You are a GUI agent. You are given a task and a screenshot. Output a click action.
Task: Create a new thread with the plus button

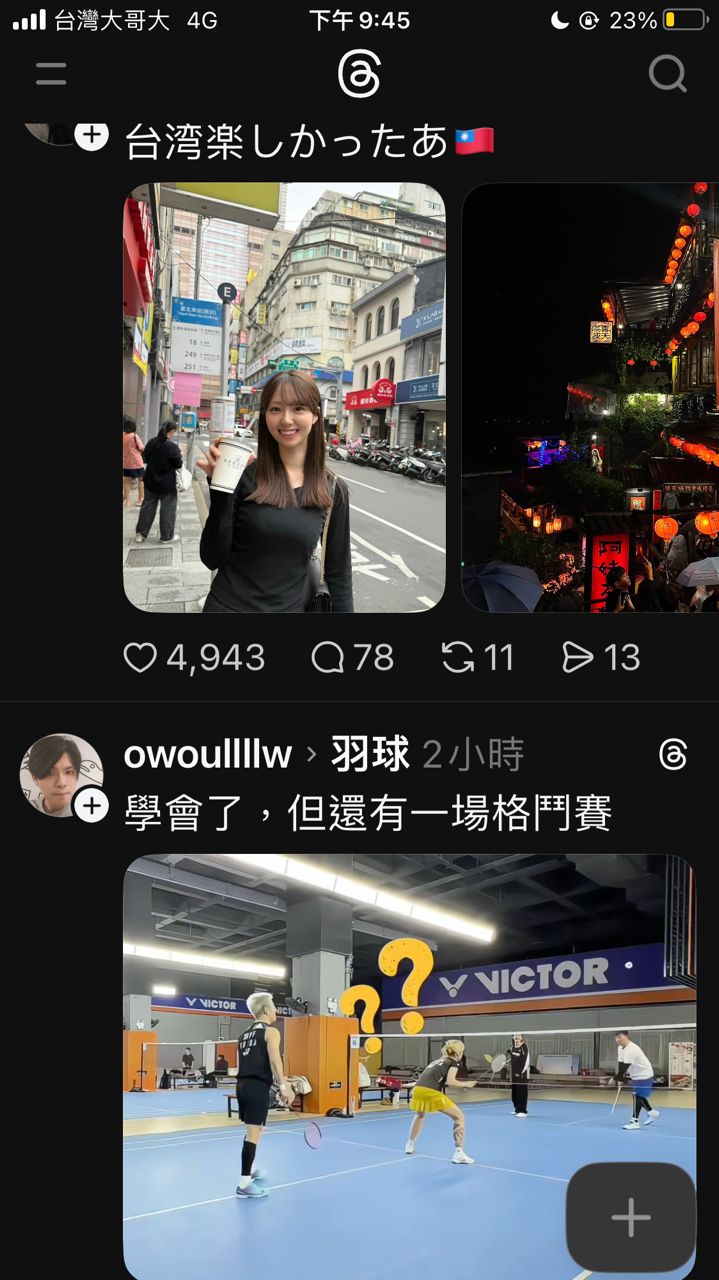(x=631, y=1217)
